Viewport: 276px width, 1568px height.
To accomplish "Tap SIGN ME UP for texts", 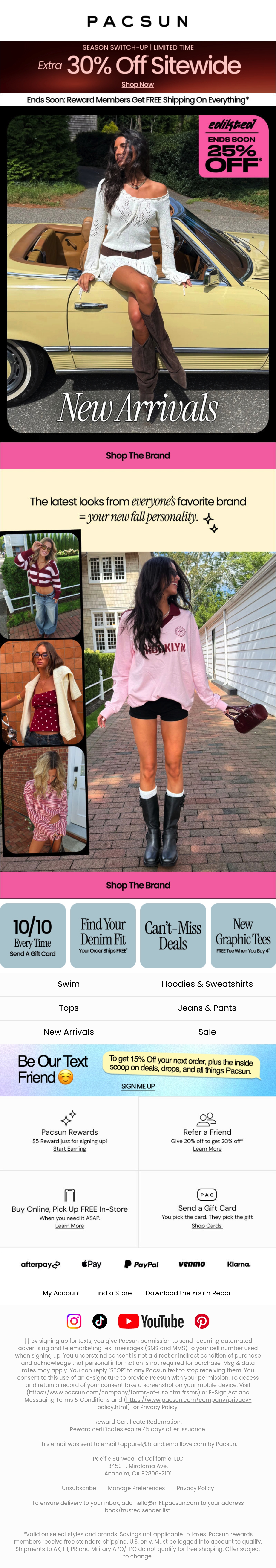I will coord(138,1086).
